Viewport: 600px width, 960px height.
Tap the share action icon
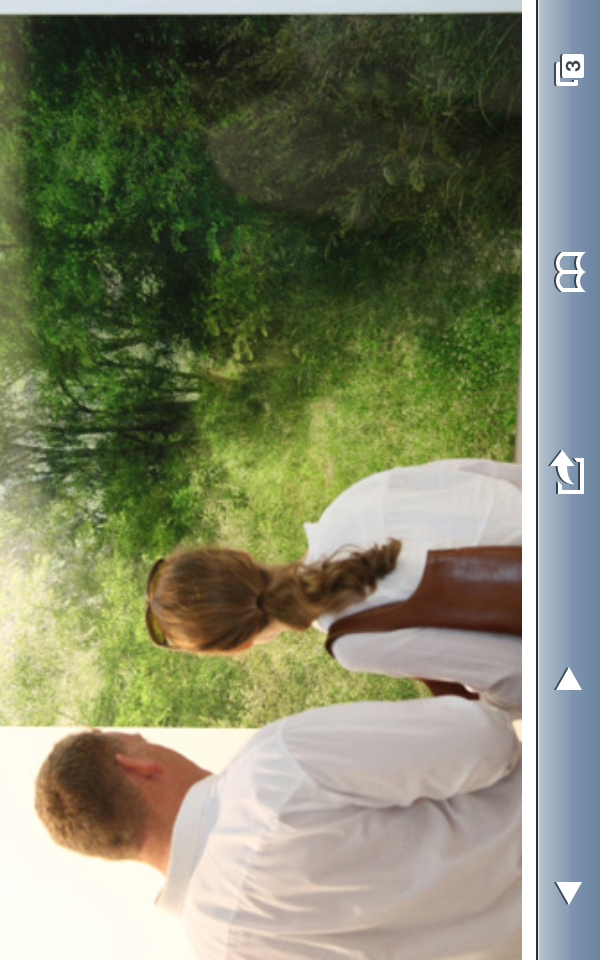(x=567, y=472)
